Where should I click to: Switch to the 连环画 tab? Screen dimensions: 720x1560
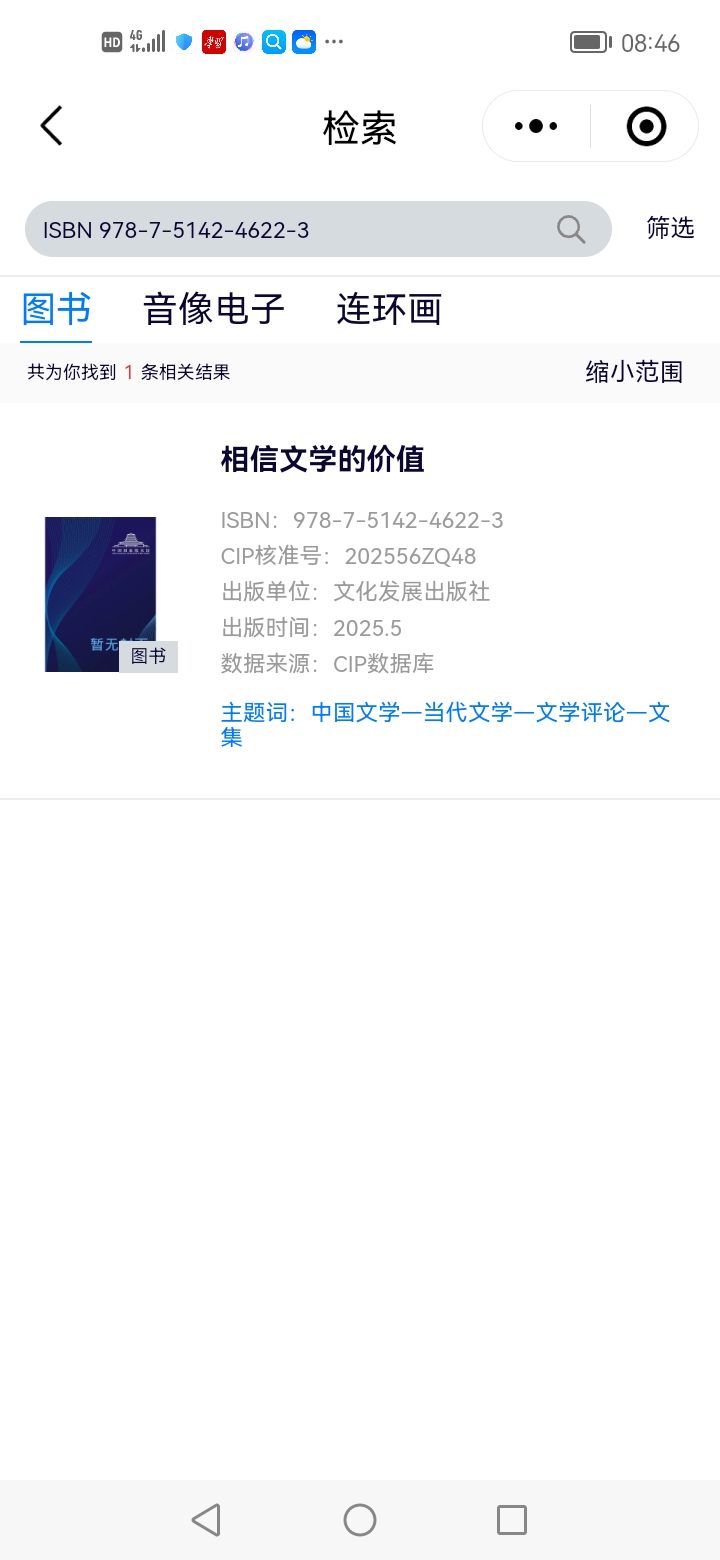(x=387, y=310)
